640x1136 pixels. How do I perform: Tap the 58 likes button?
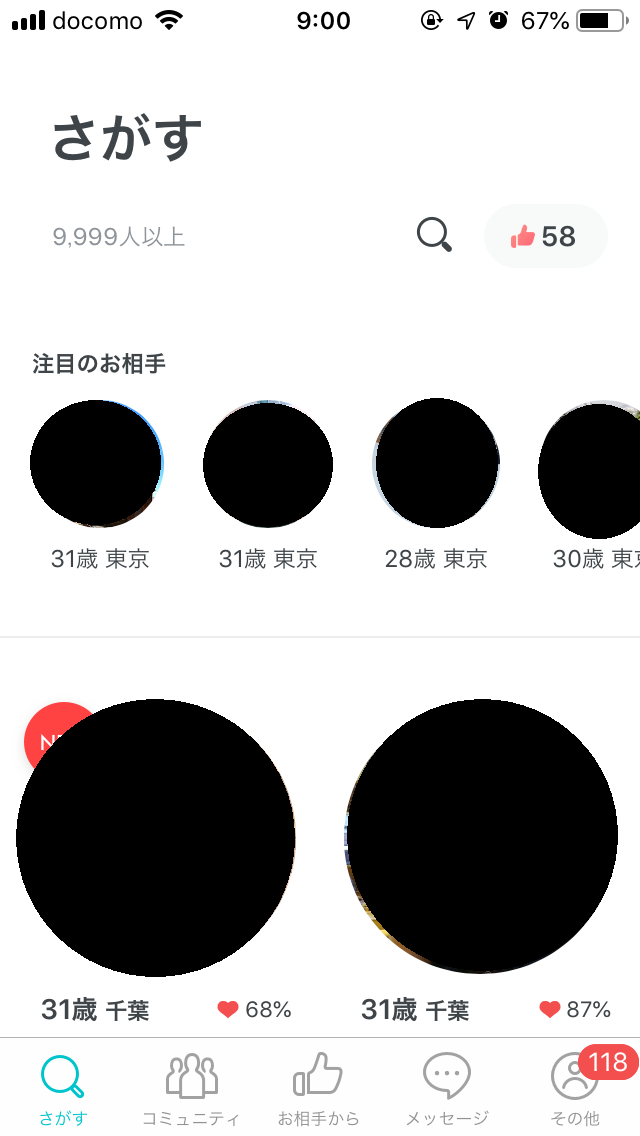pyautogui.click(x=545, y=236)
